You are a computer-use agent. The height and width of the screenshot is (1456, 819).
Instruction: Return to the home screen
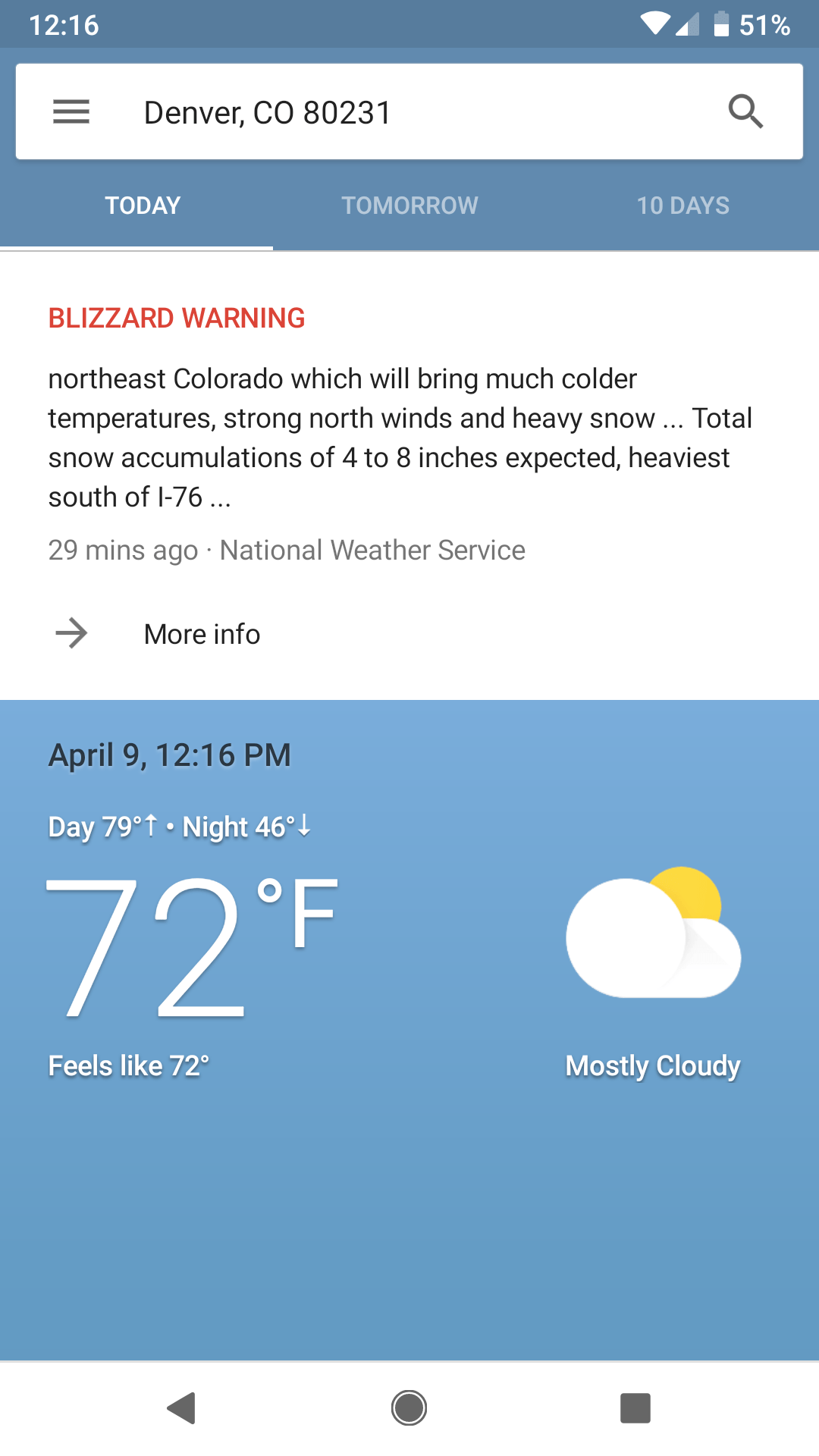pos(409,1408)
